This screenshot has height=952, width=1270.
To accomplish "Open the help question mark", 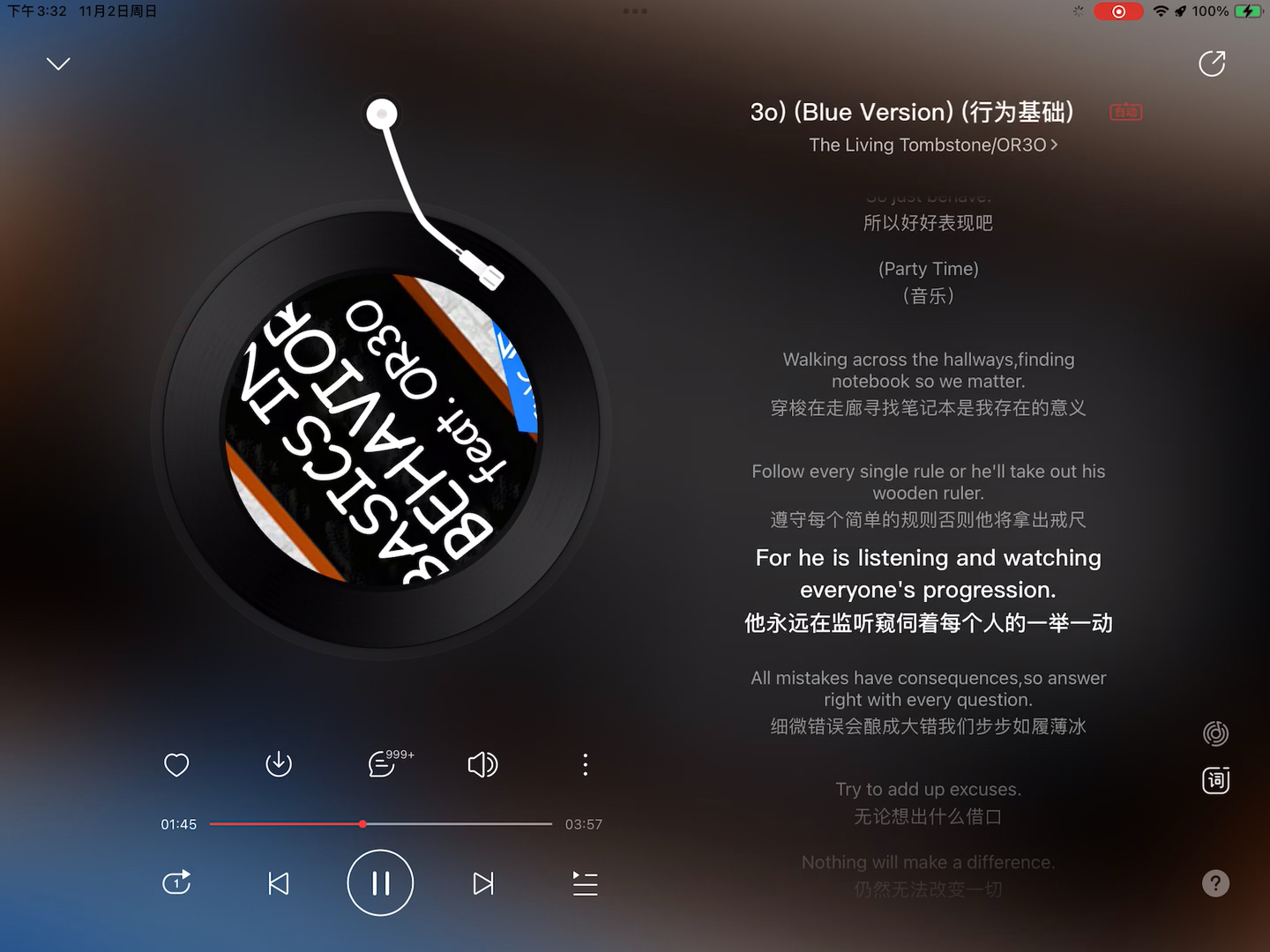I will 1215,882.
